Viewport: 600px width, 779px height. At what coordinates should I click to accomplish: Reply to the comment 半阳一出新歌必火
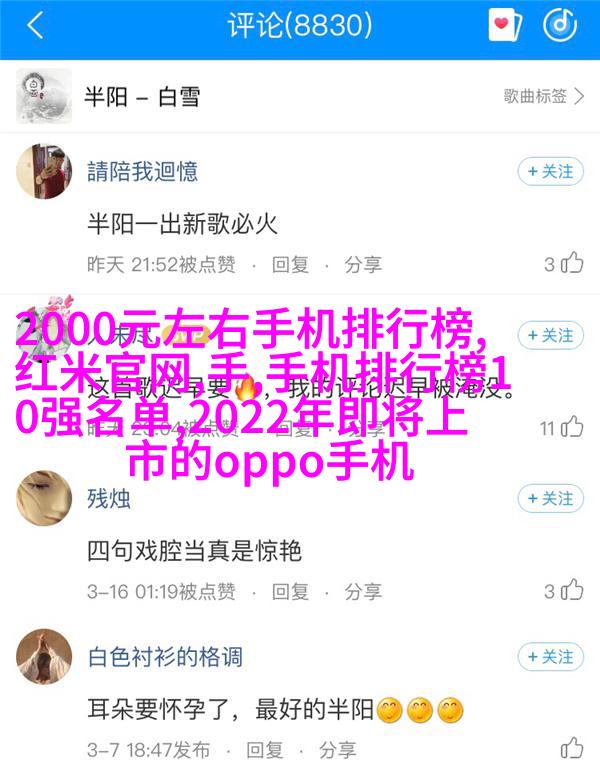(290, 264)
